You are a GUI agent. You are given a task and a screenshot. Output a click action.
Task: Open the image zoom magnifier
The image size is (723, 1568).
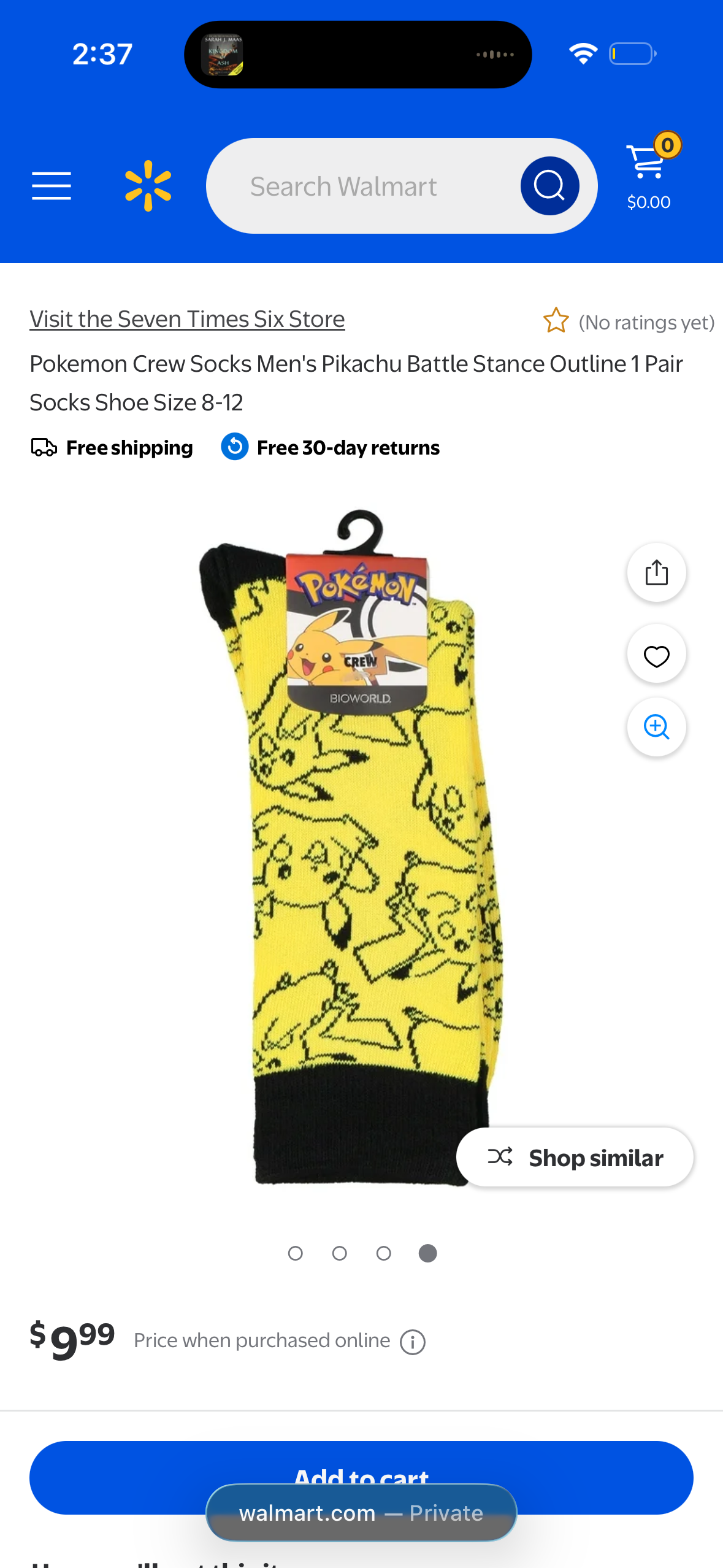pyautogui.click(x=656, y=727)
